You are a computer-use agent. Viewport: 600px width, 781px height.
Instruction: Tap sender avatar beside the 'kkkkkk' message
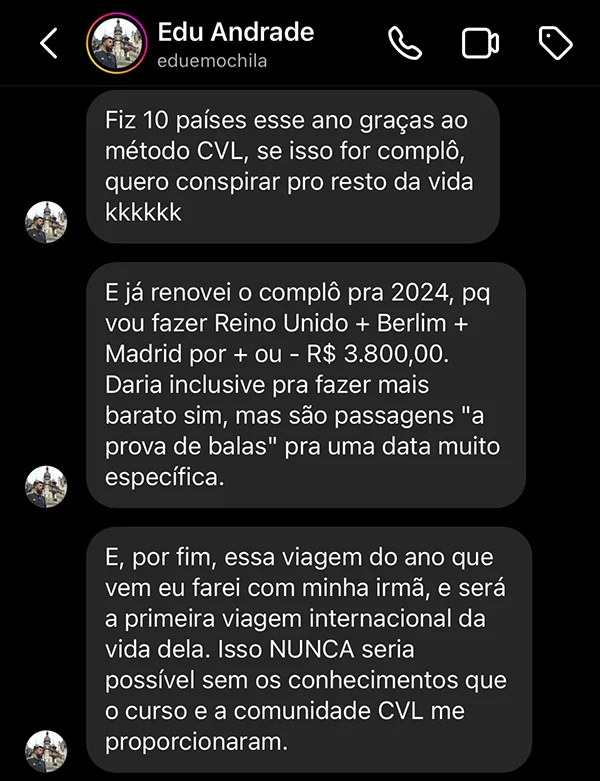click(x=45, y=222)
